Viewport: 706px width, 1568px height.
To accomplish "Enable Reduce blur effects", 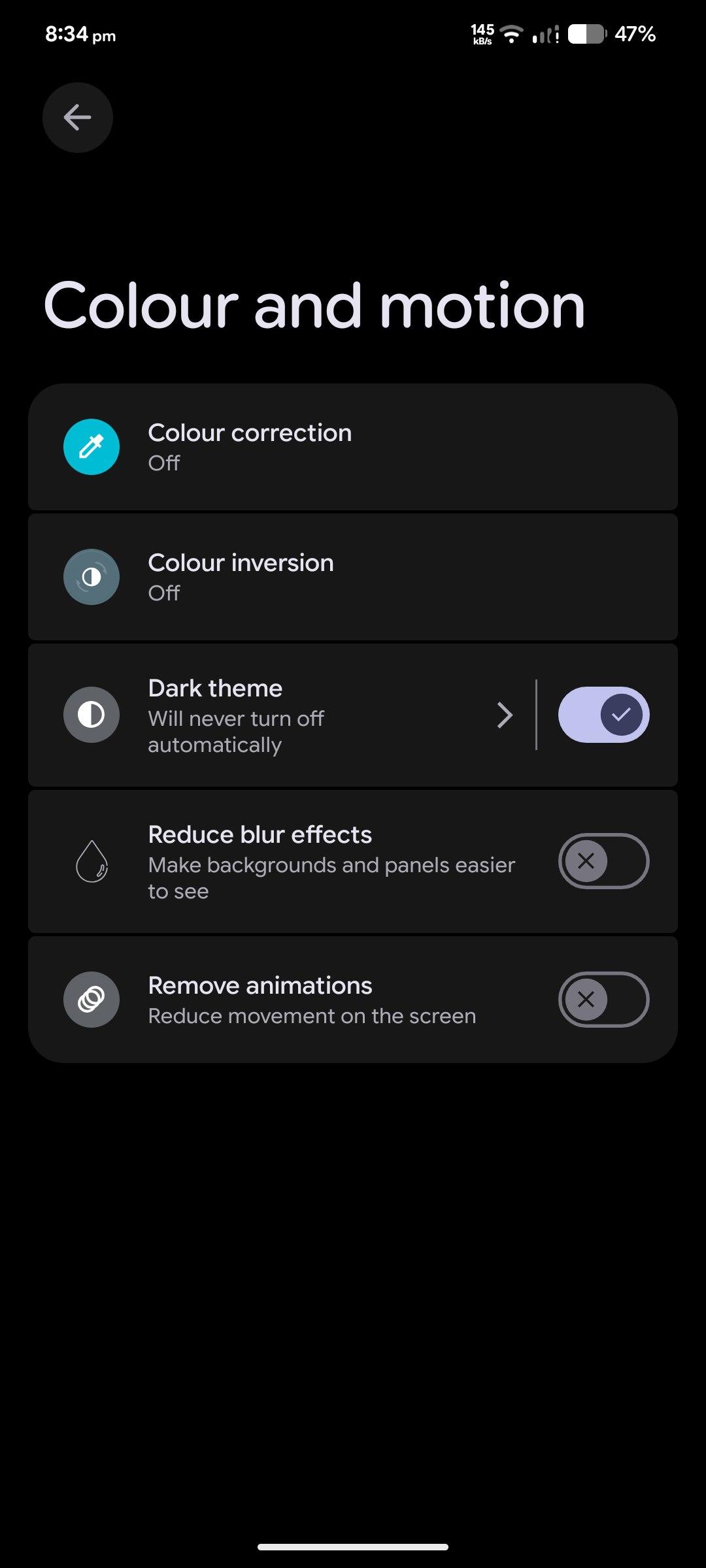I will (603, 861).
